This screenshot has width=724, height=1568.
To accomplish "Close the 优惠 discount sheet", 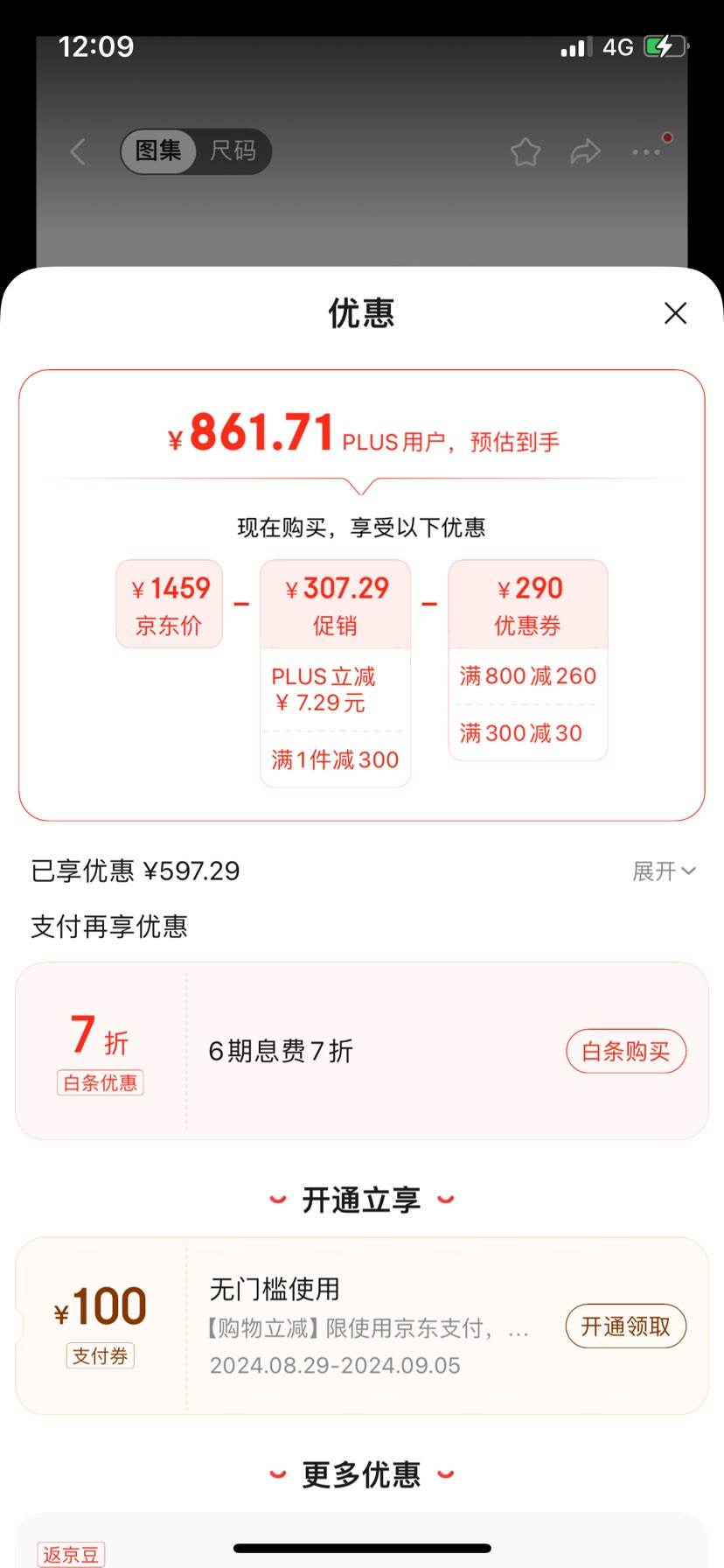I will [x=675, y=313].
